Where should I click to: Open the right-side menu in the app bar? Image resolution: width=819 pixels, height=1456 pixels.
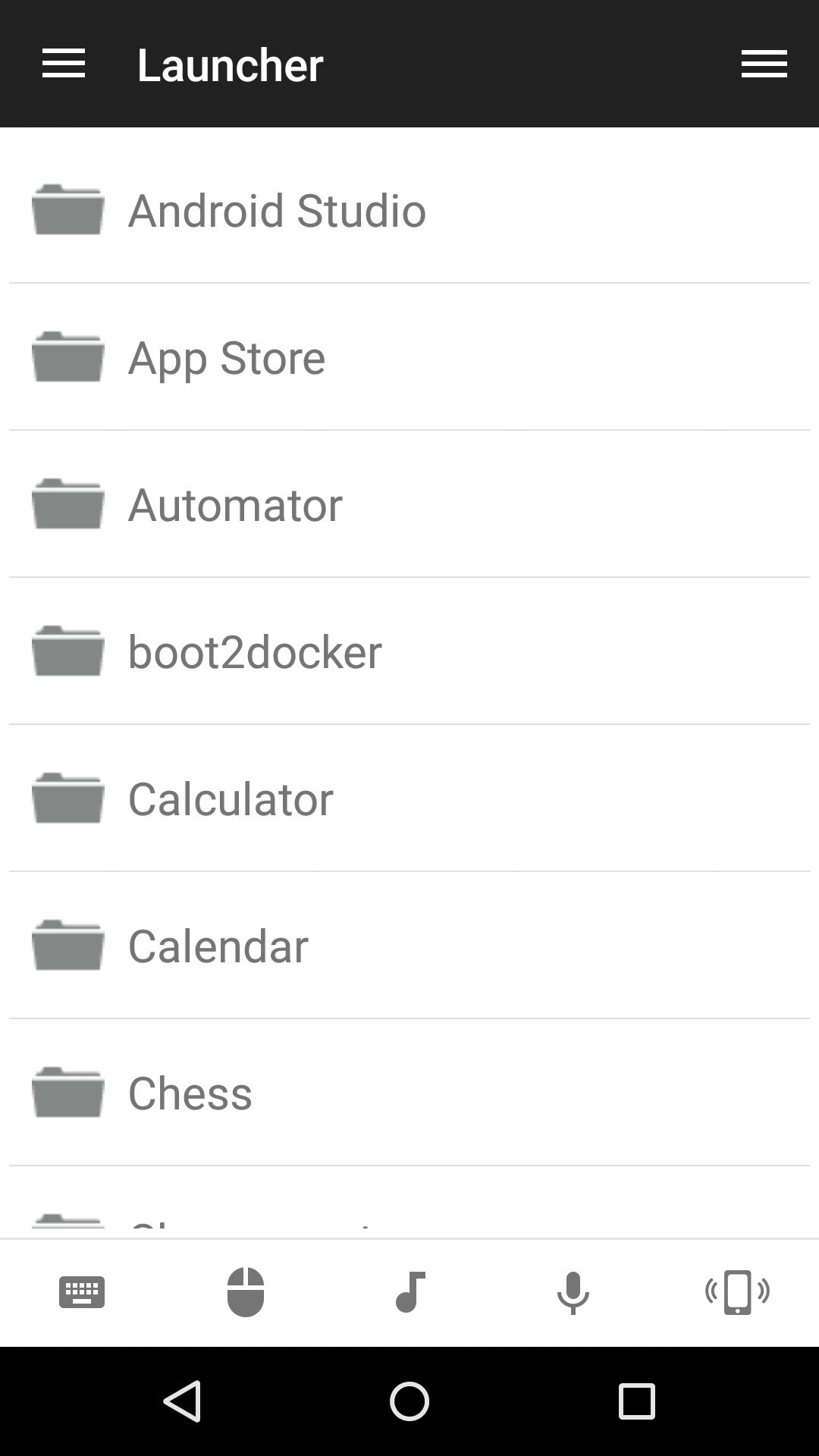point(764,64)
